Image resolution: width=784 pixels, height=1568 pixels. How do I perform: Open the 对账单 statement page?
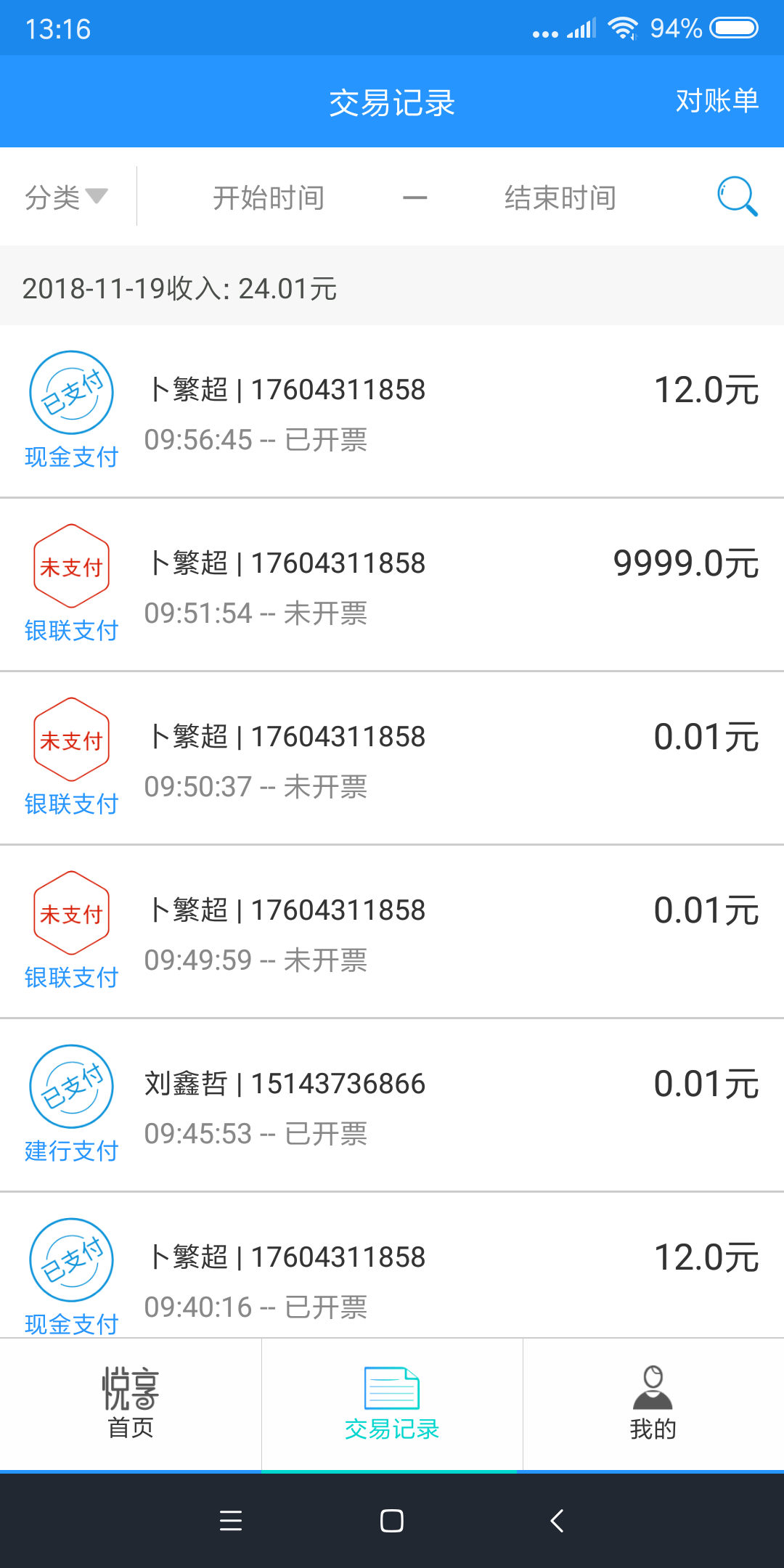point(716,101)
